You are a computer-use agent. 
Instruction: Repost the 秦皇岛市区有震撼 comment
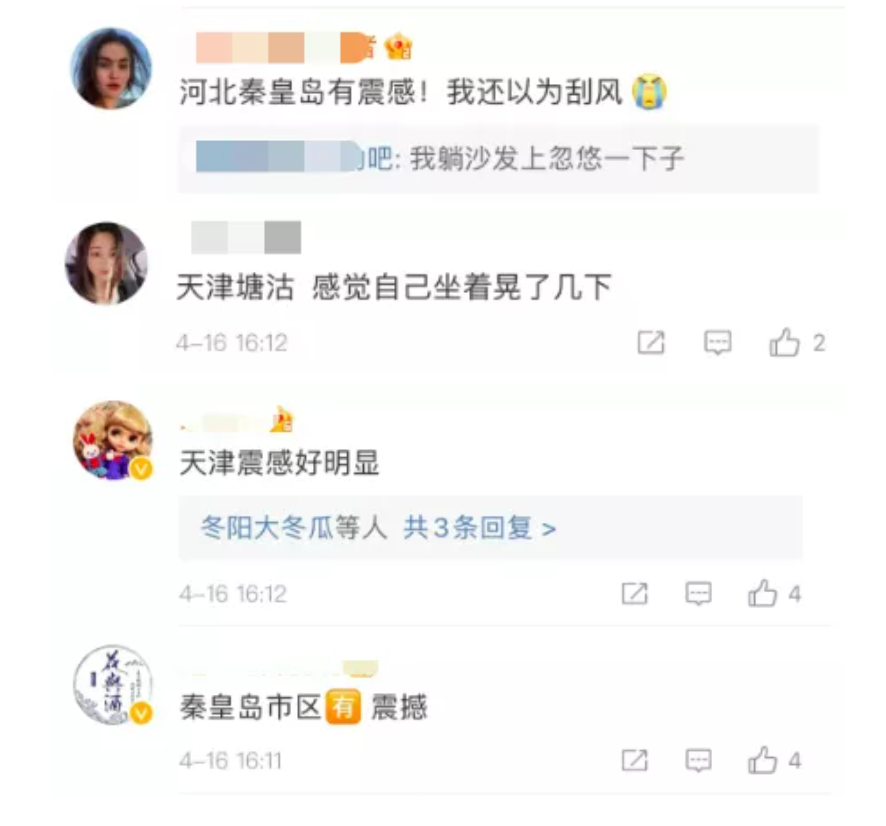point(635,761)
